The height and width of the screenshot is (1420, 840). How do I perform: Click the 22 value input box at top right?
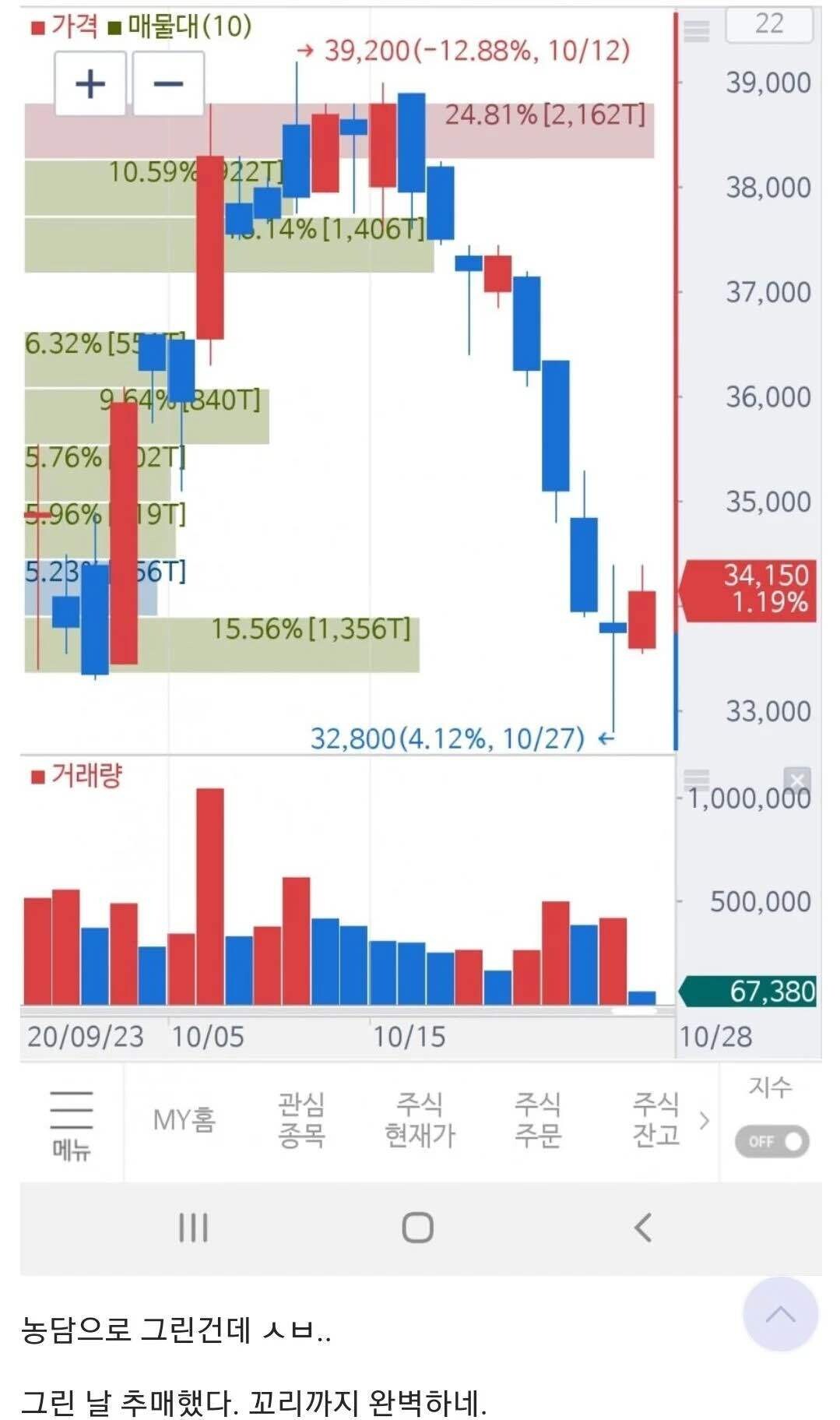[x=769, y=23]
